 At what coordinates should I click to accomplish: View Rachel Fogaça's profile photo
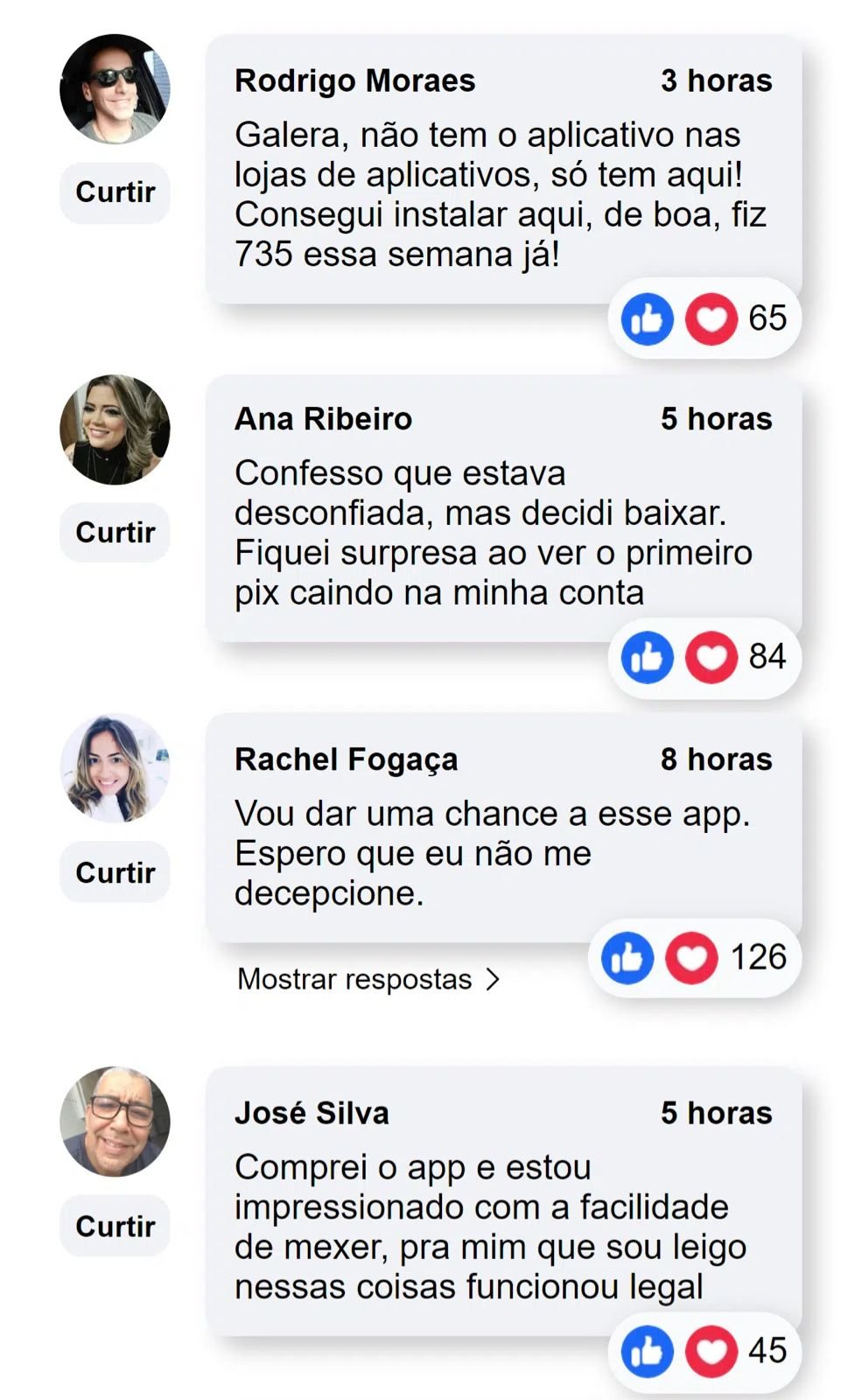115,767
